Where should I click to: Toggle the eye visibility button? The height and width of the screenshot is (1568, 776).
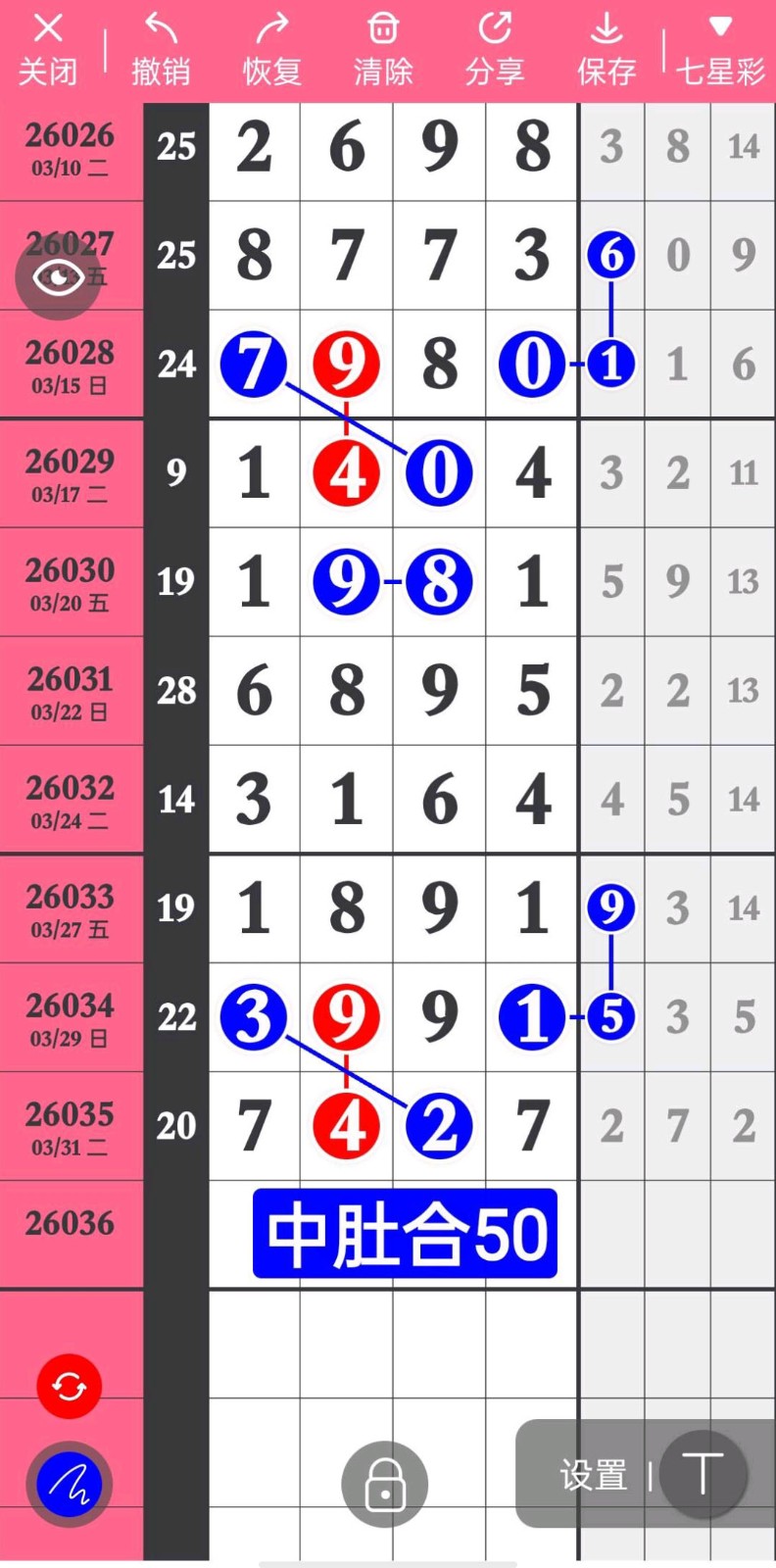tap(59, 277)
